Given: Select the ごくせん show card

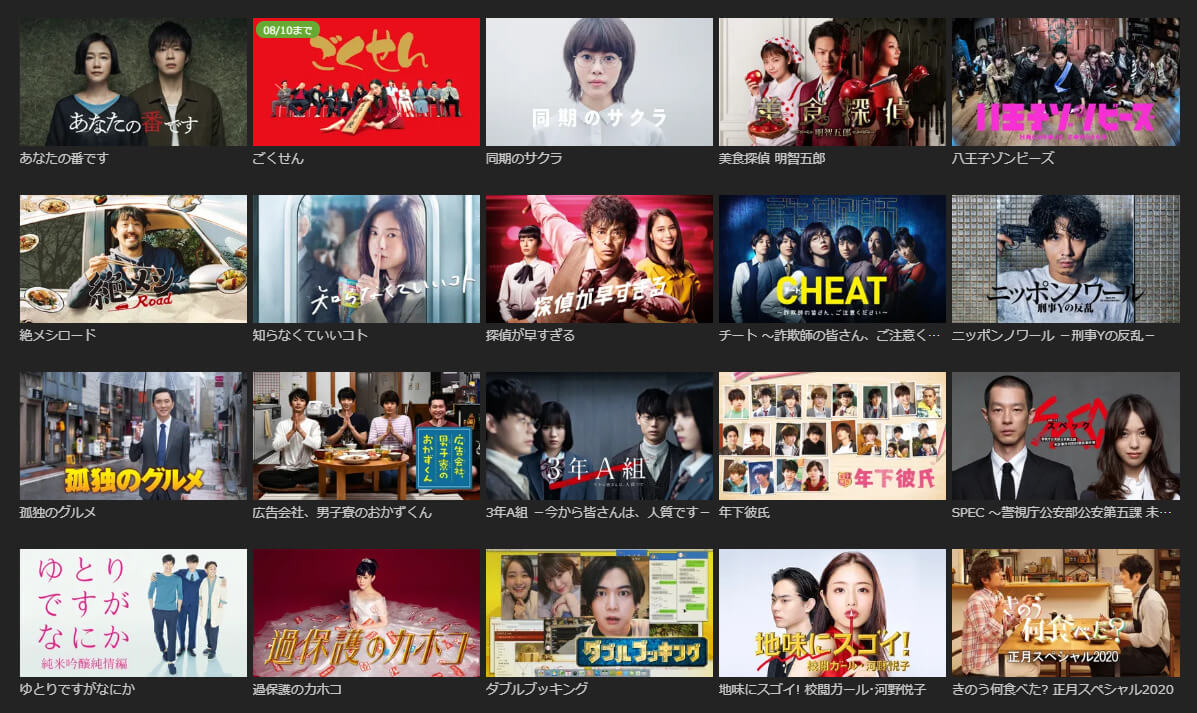Looking at the screenshot, I should pos(366,82).
